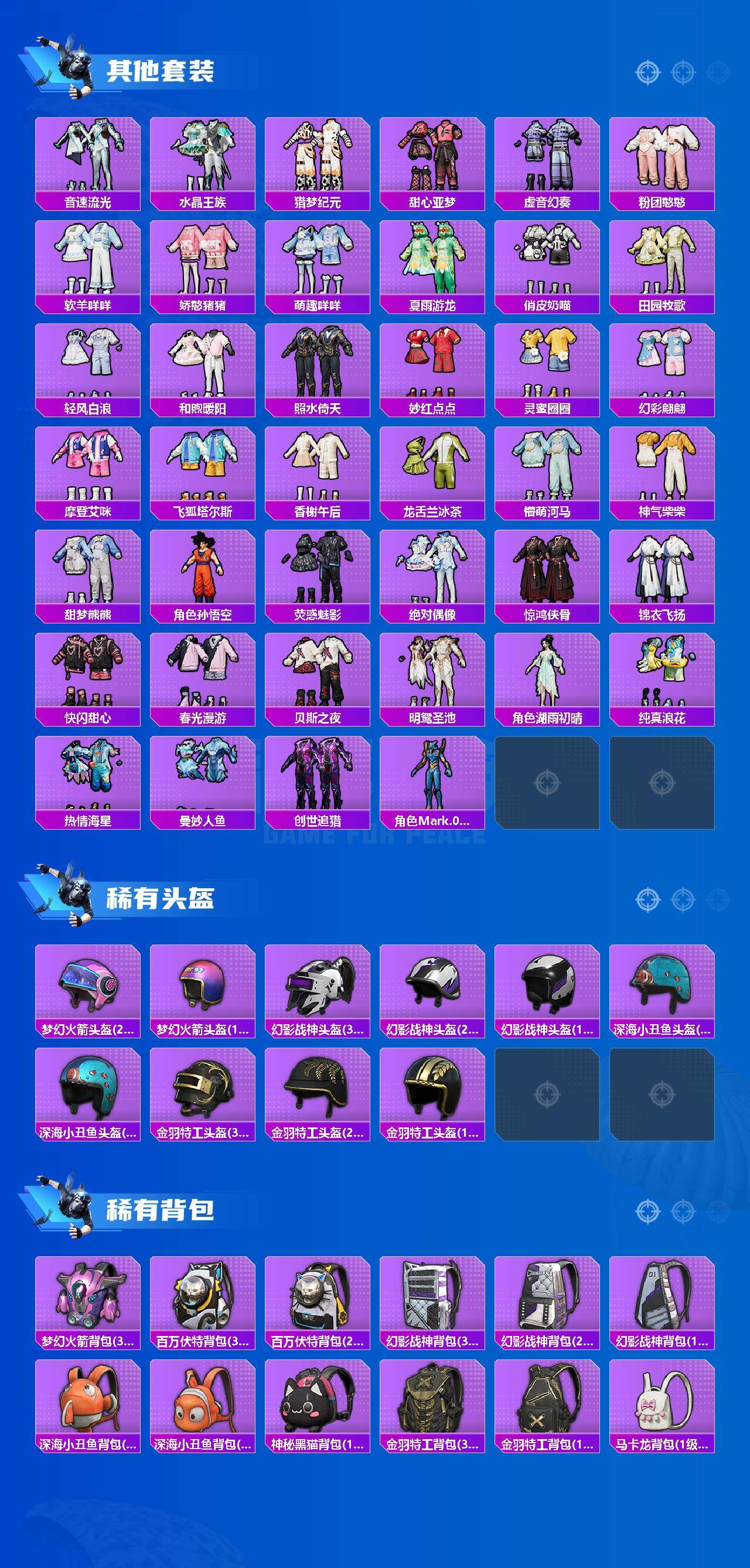This screenshot has height=1568, width=750.
Task: Open the 角色Mark.0 character item
Action: 432,785
